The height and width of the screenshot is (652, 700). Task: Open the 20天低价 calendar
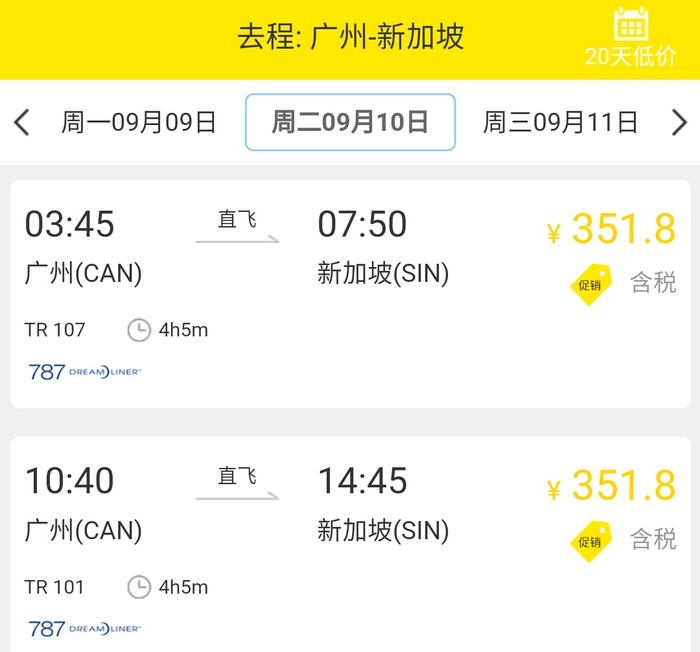pos(630,38)
